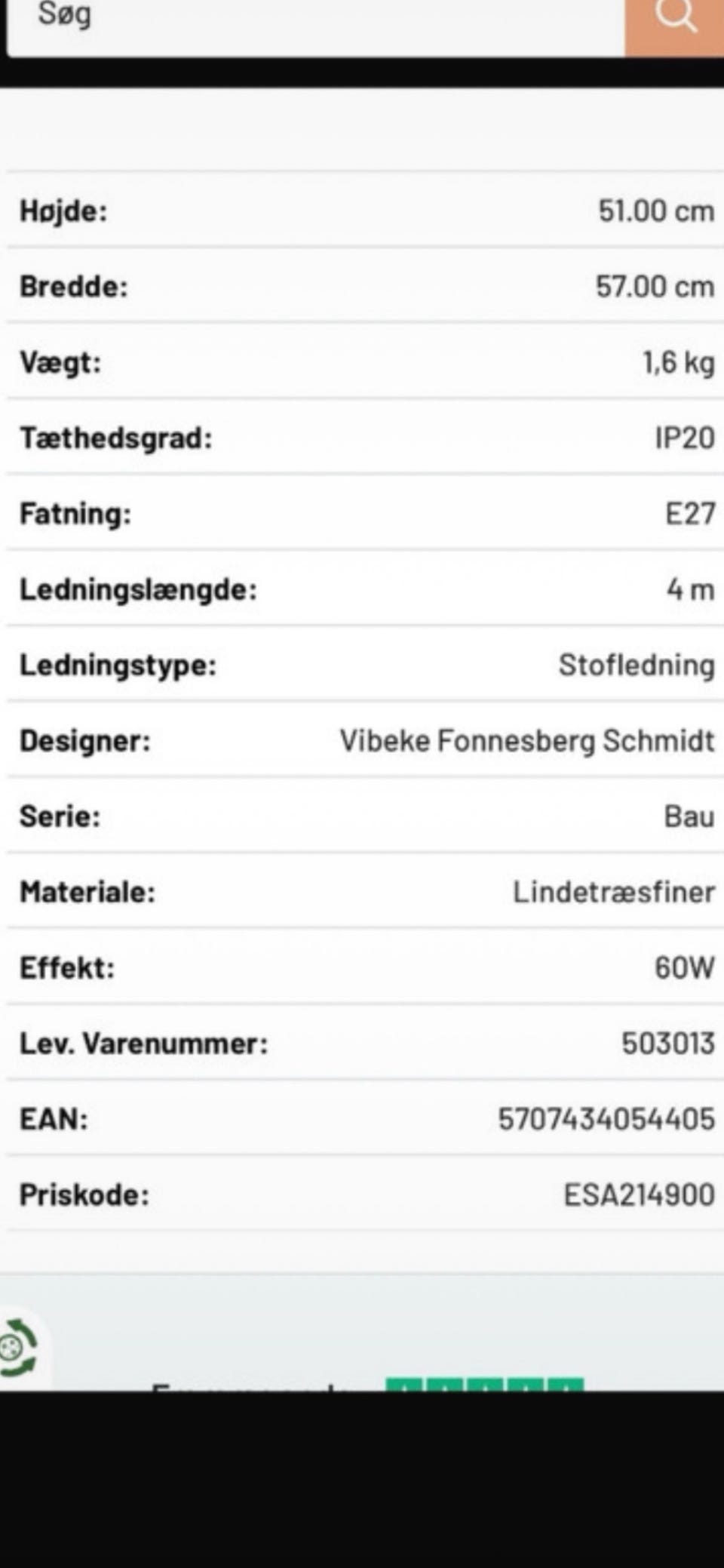Image resolution: width=724 pixels, height=1568 pixels.
Task: Tap the orange search button
Action: tap(673, 29)
